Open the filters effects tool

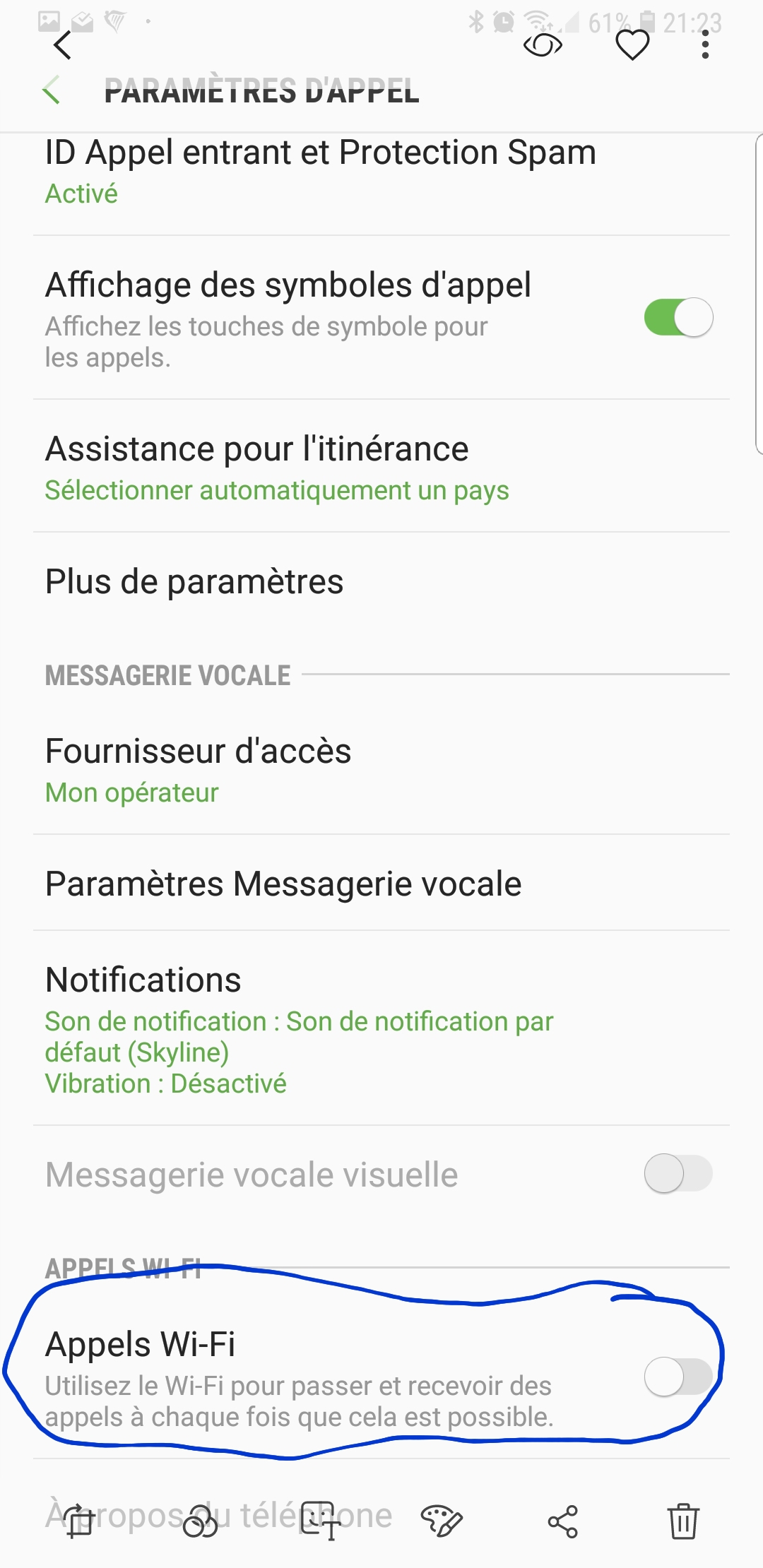coord(200,1521)
